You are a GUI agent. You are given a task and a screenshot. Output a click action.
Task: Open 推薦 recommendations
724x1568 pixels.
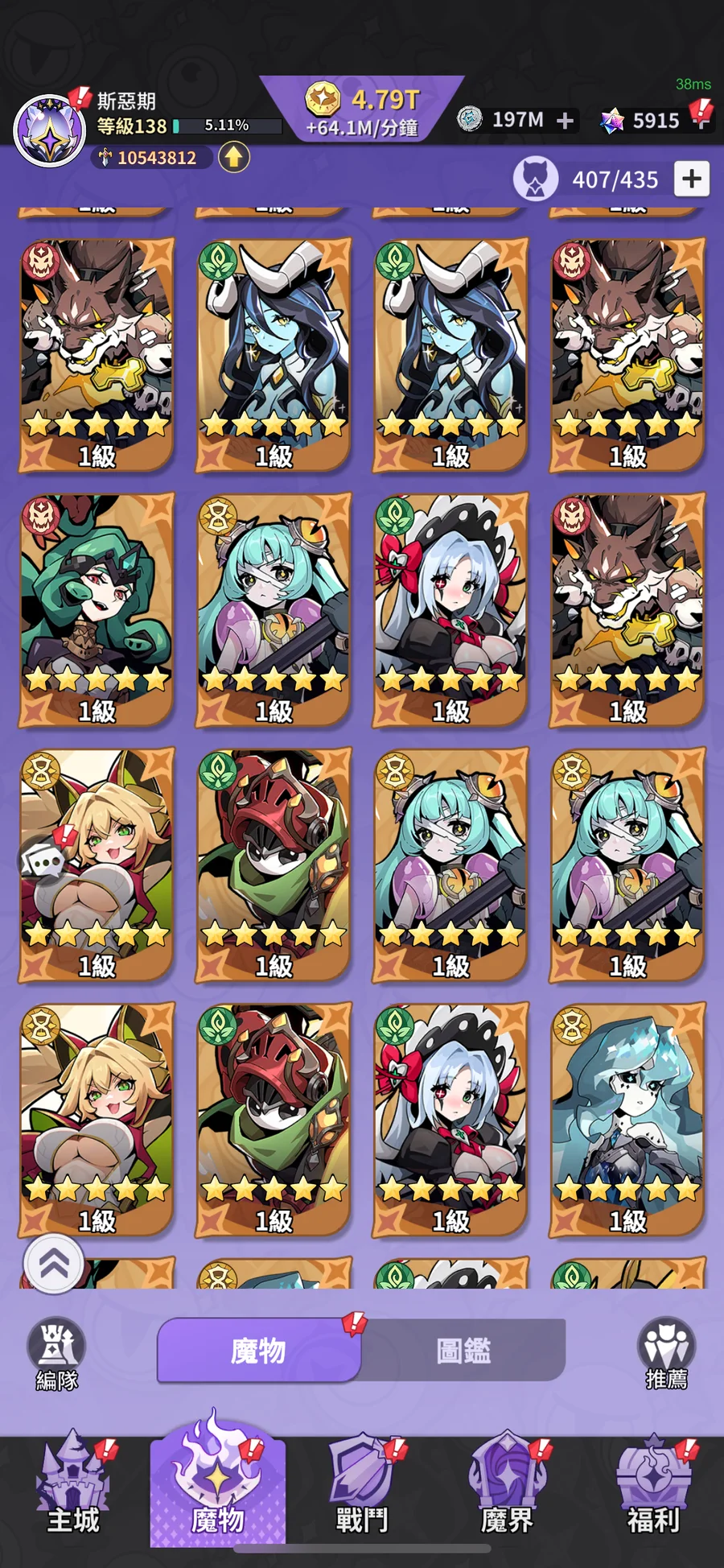(x=666, y=1356)
